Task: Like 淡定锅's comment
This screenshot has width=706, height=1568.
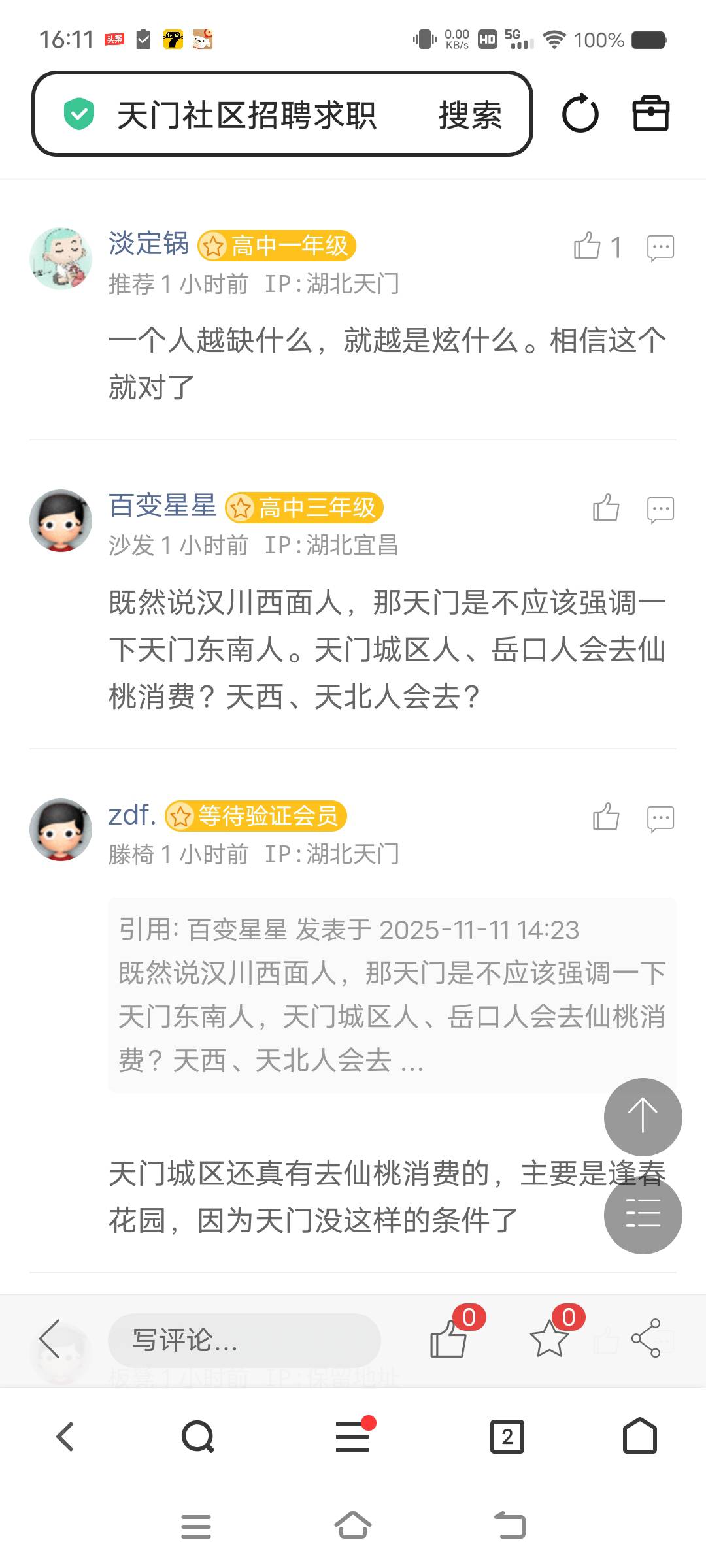Action: (587, 247)
